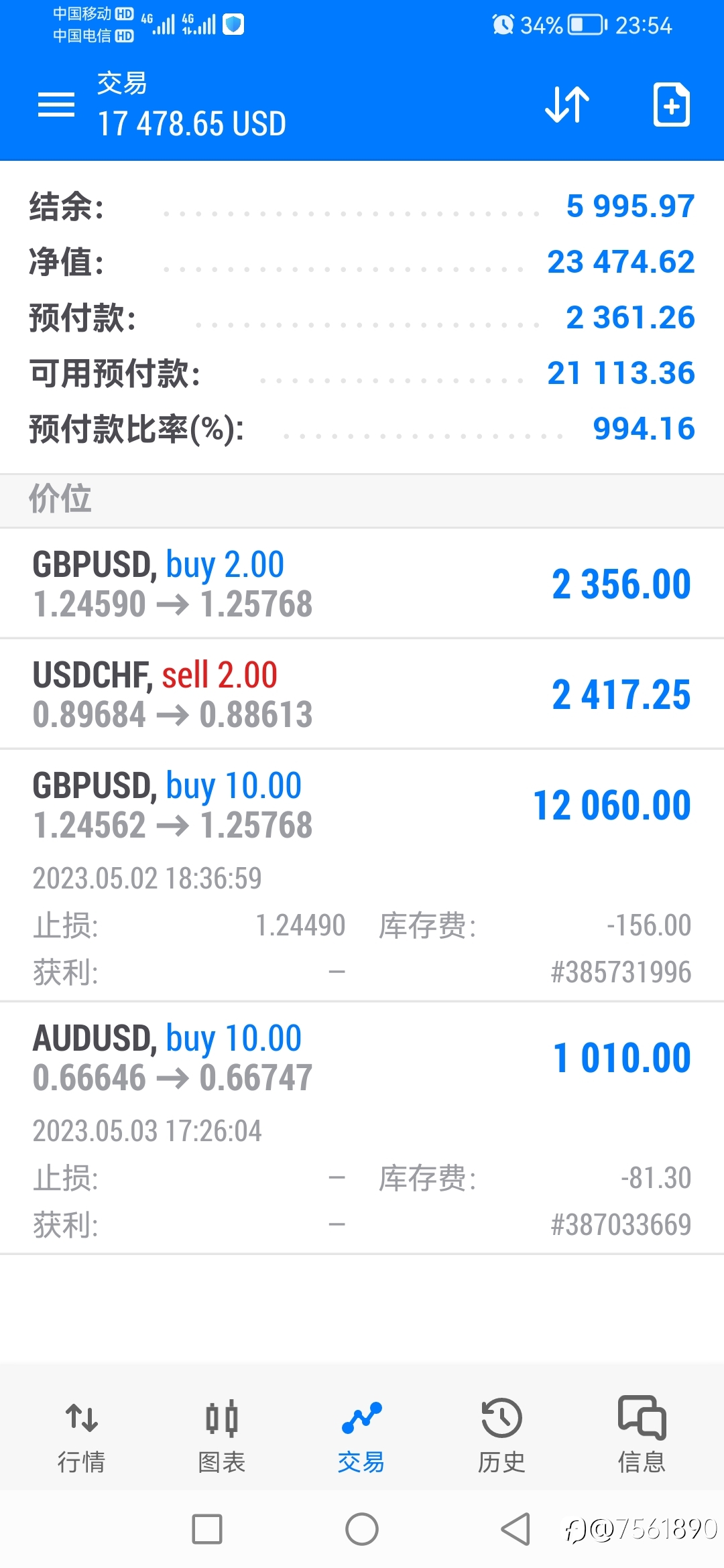Open the hamburger drawer menu
The width and height of the screenshot is (724, 1568).
[56, 105]
